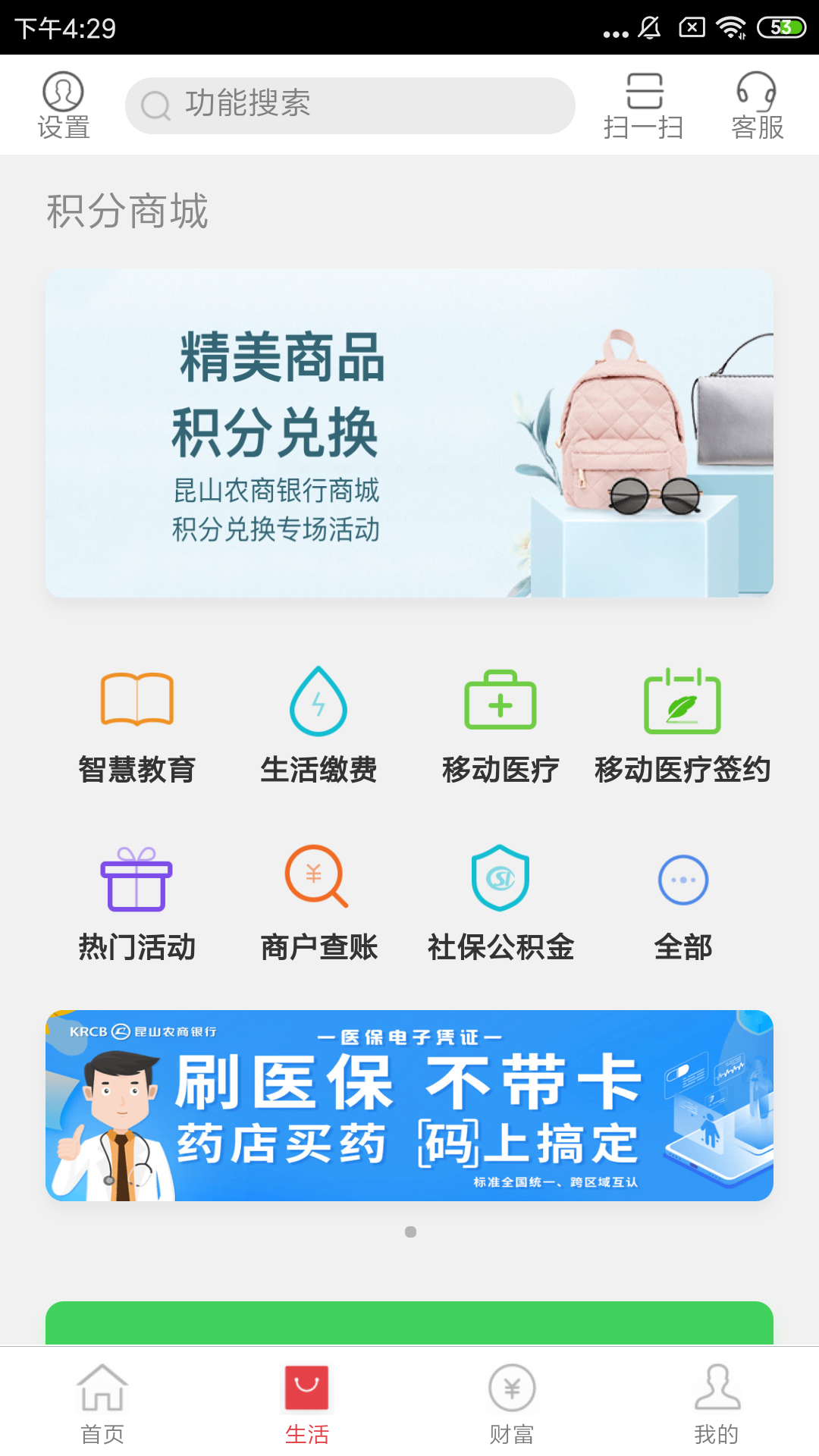View 热门活动

[137, 904]
